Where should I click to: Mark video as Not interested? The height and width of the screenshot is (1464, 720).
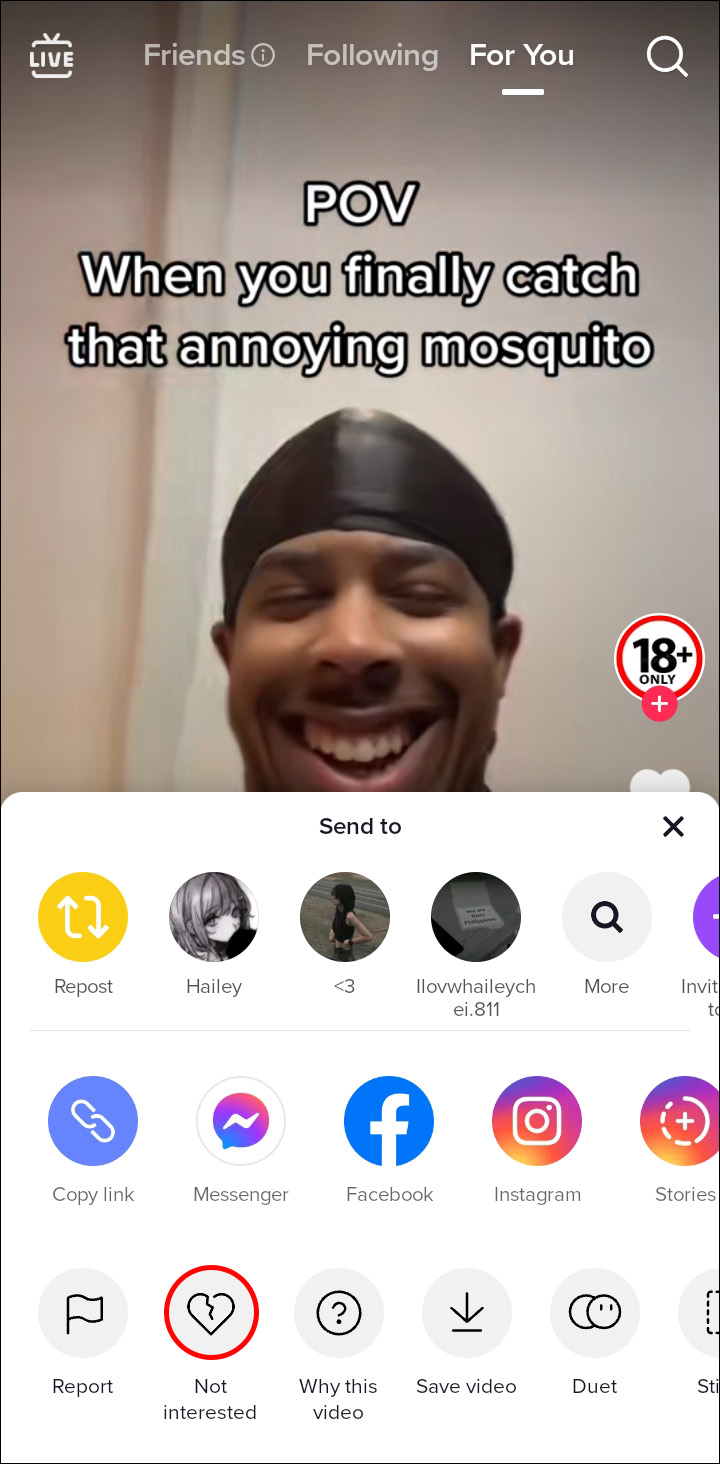tap(211, 1313)
